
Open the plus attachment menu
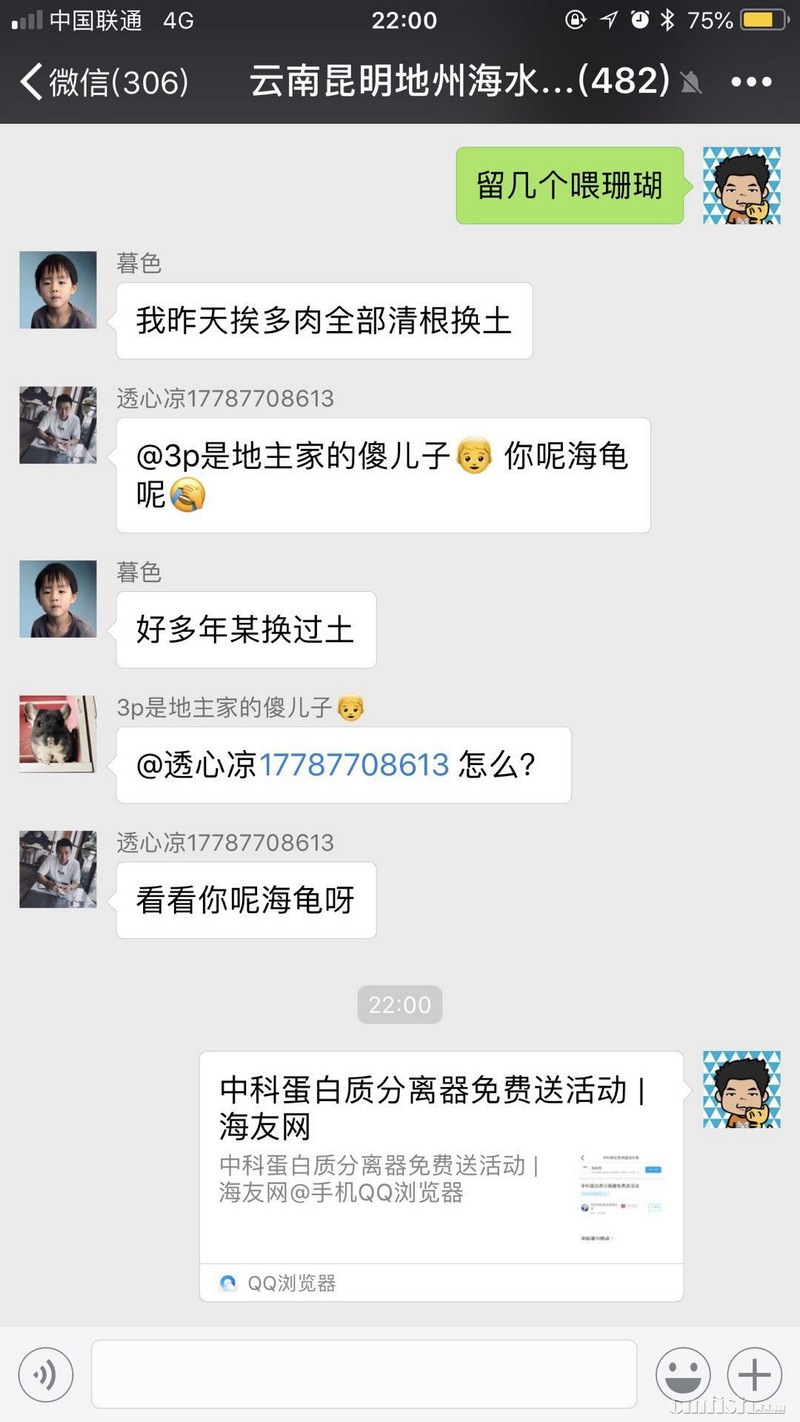click(x=755, y=1374)
